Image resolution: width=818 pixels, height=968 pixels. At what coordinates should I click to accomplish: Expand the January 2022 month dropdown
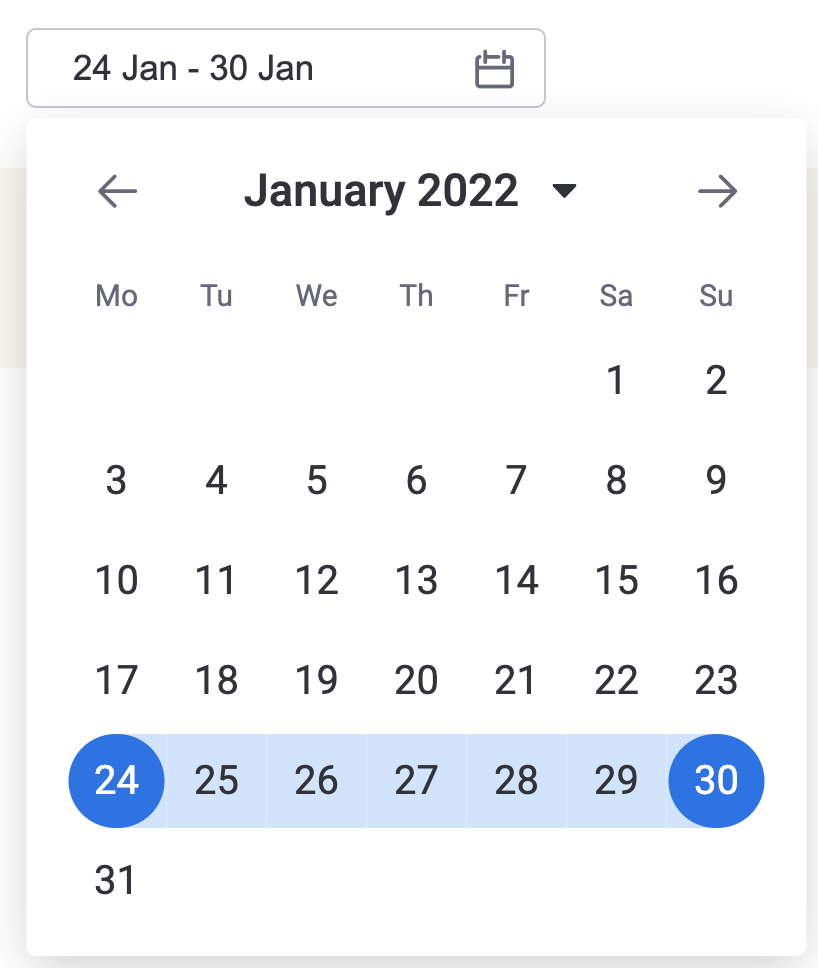pos(565,191)
